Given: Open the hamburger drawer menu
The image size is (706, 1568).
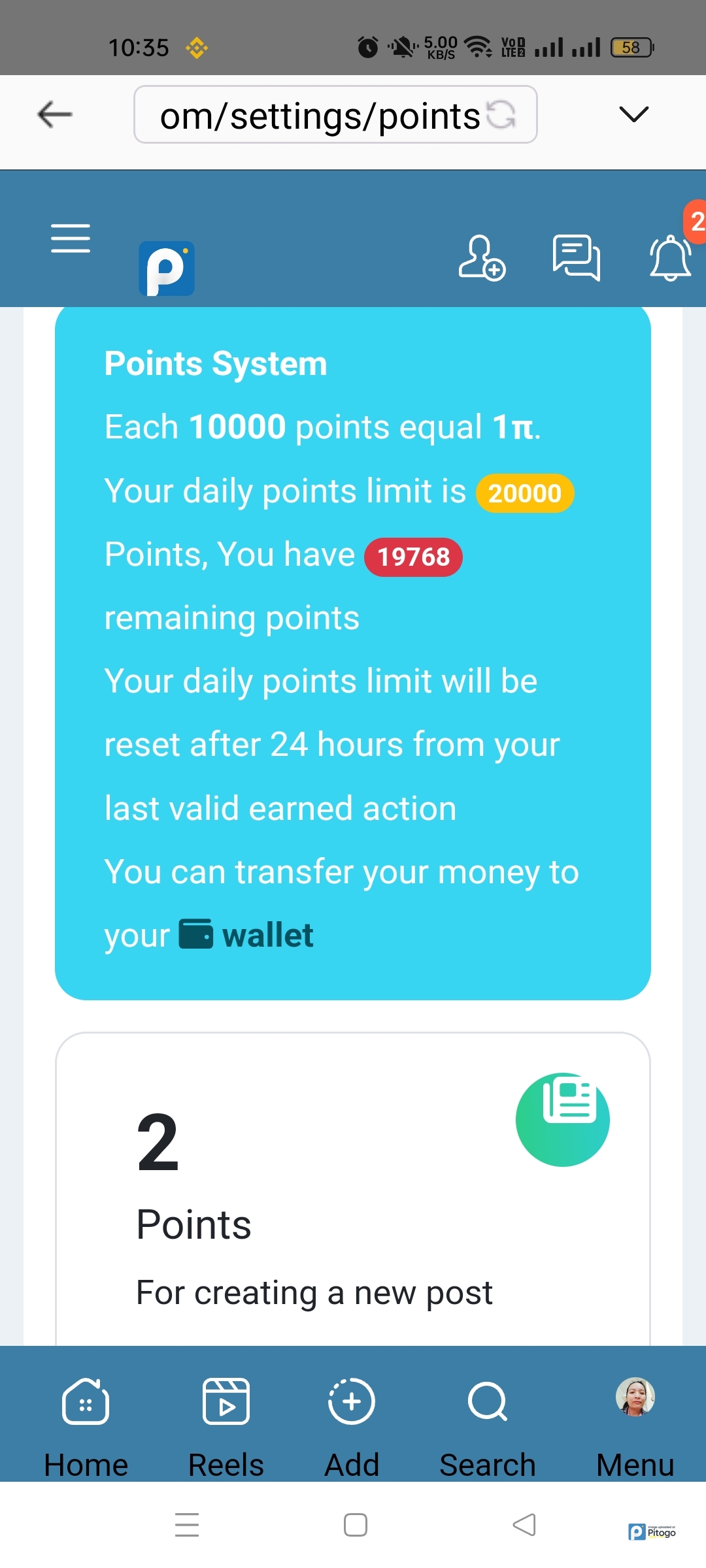Looking at the screenshot, I should coord(71,238).
